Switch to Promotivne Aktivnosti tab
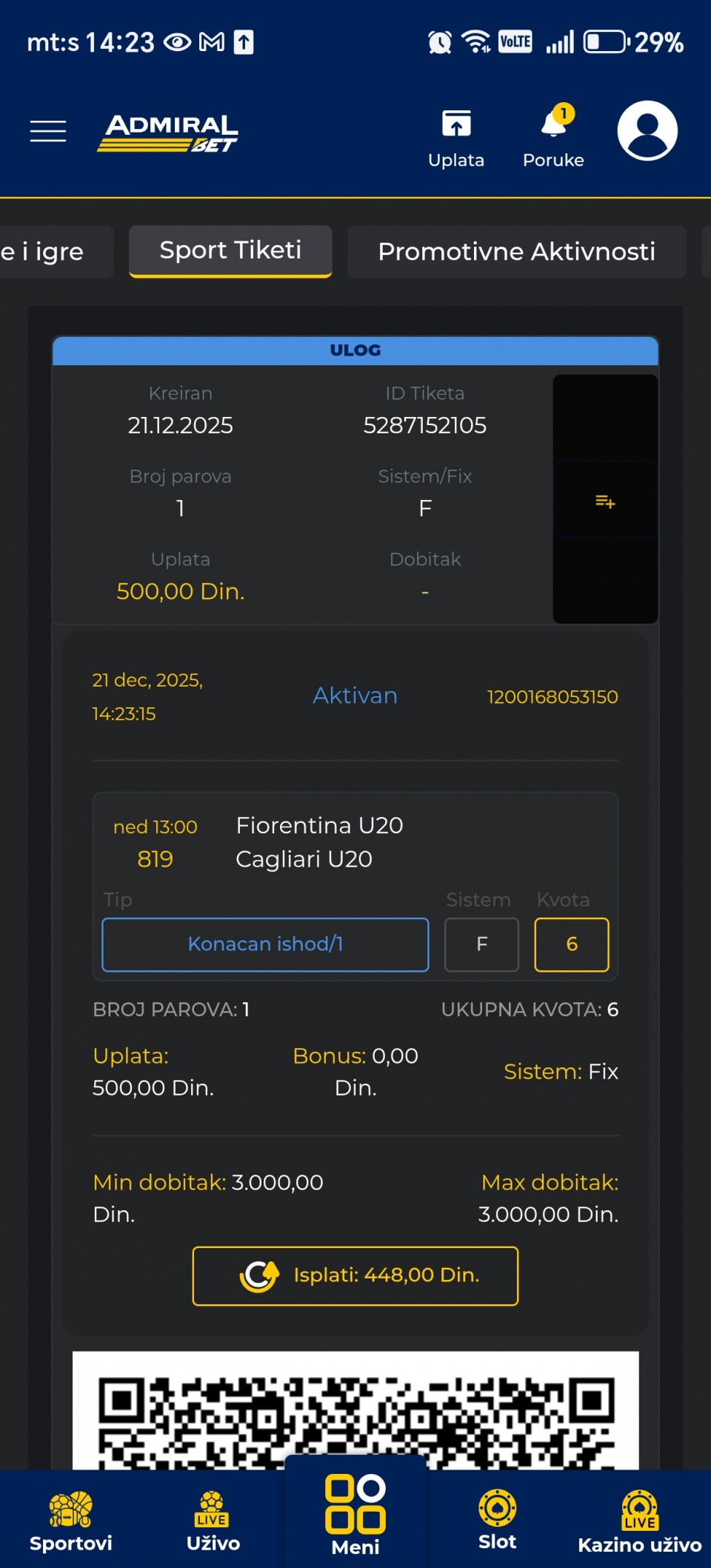Viewport: 711px width, 1568px height. pyautogui.click(x=516, y=252)
